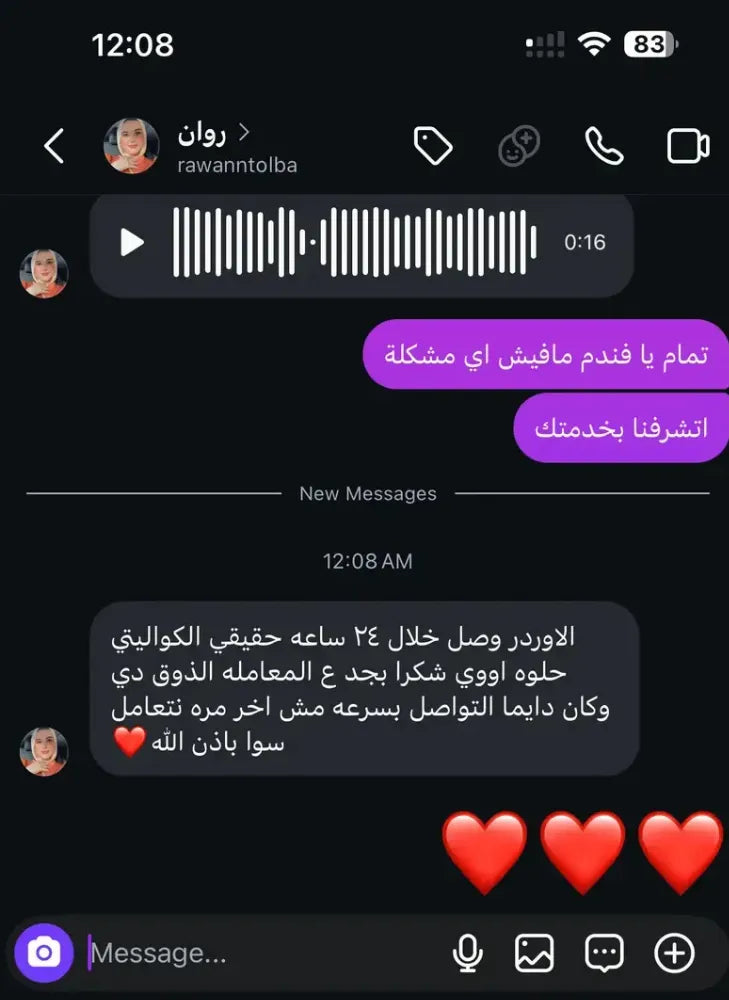Start a voice call with rawanntolba
The height and width of the screenshot is (1000, 729).
tap(604, 147)
